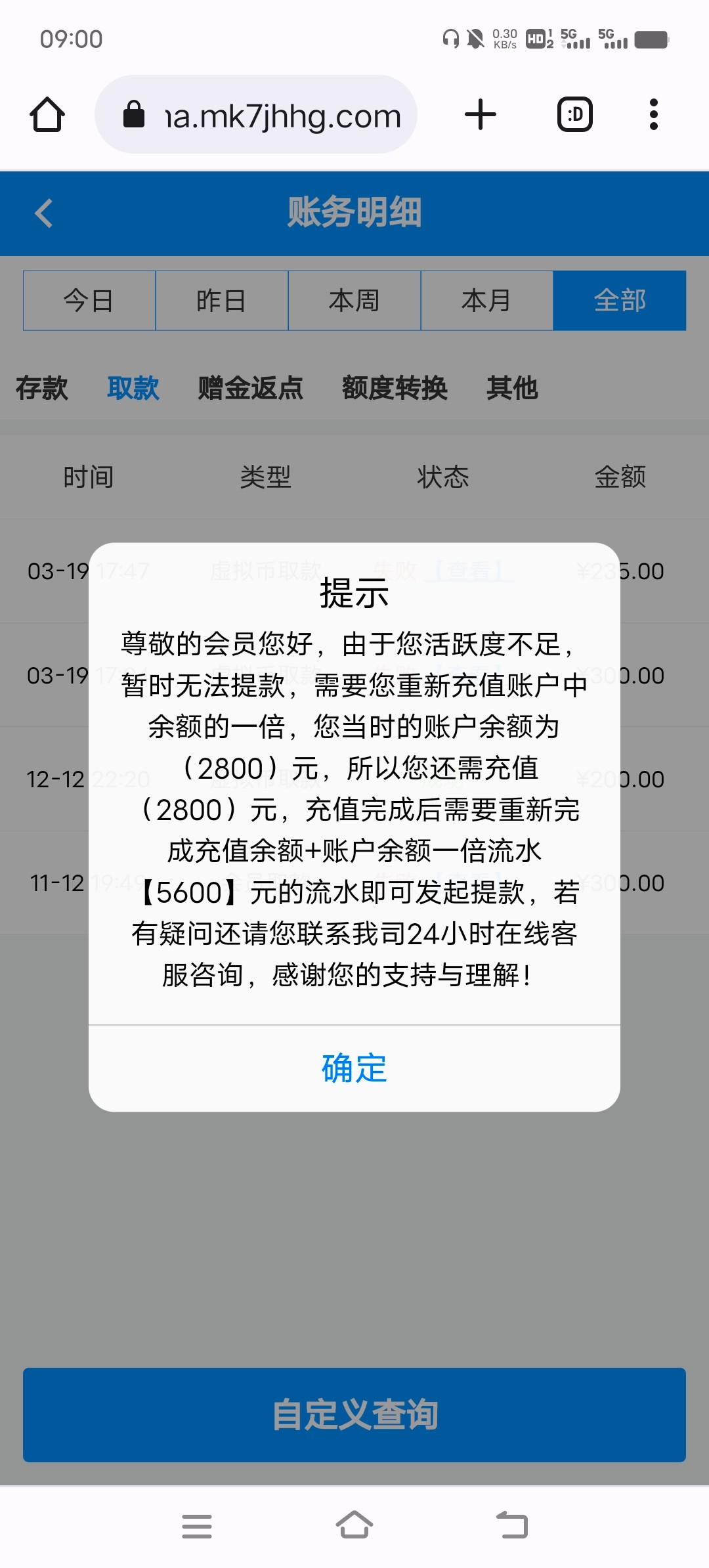Image resolution: width=709 pixels, height=1568 pixels.
Task: Open the browser overflow menu
Action: tap(653, 115)
